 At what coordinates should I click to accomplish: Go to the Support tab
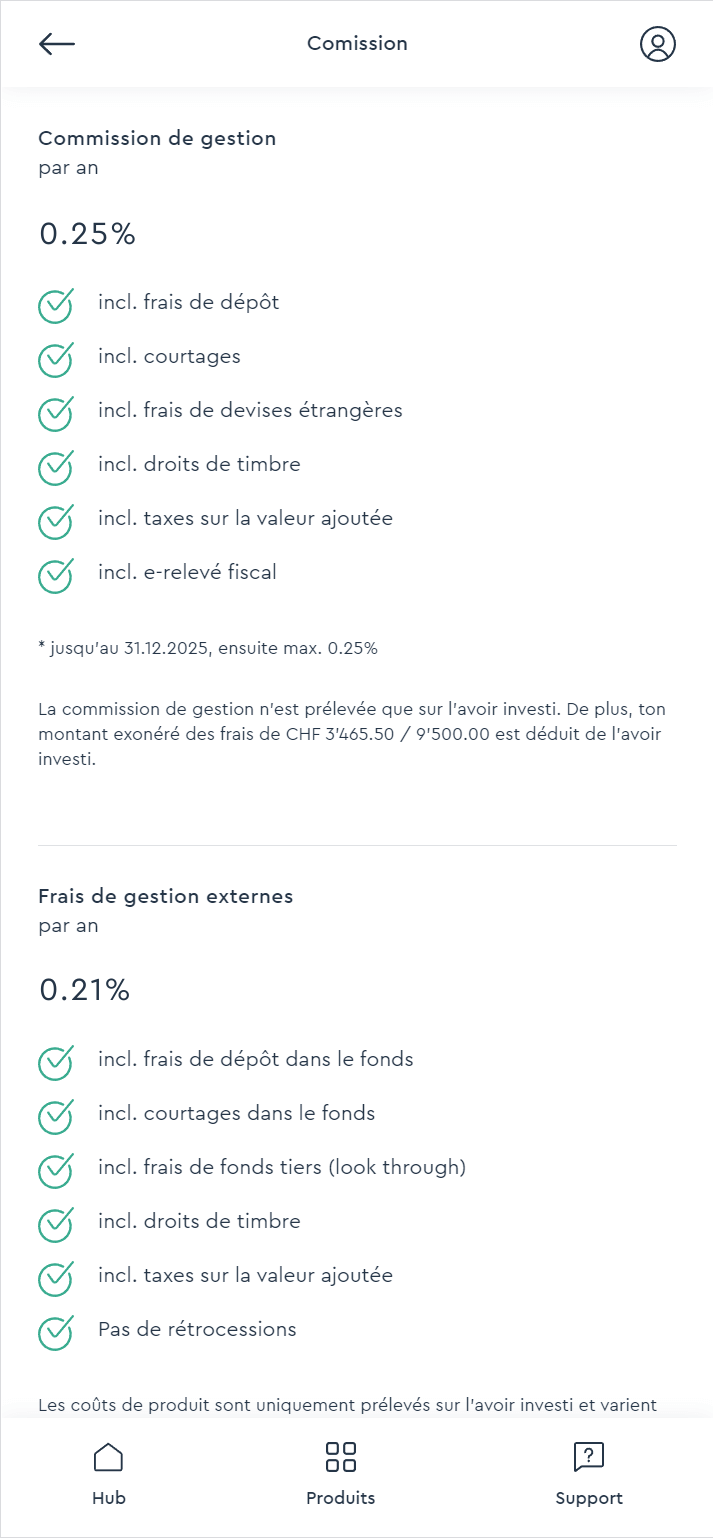tap(589, 1473)
